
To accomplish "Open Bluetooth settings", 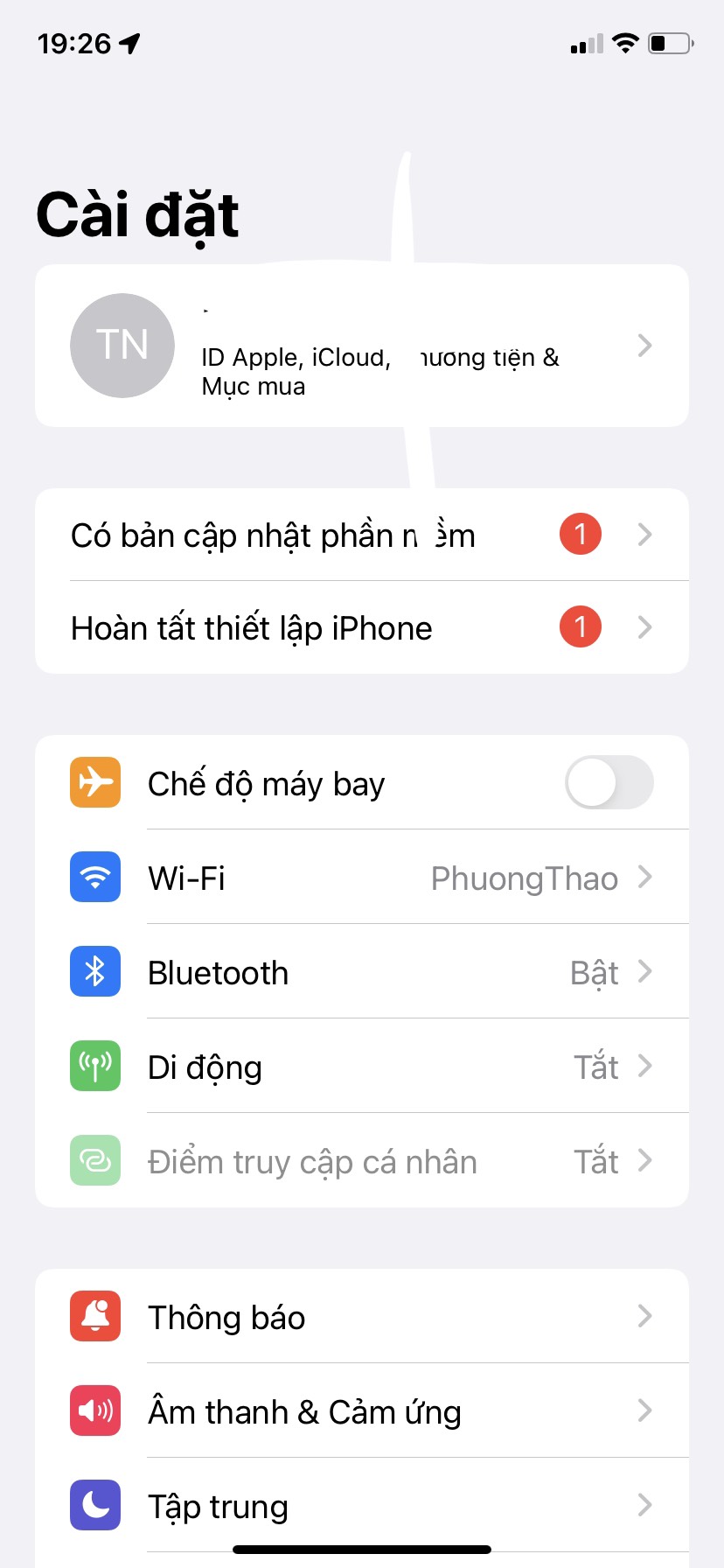I will tap(361, 972).
